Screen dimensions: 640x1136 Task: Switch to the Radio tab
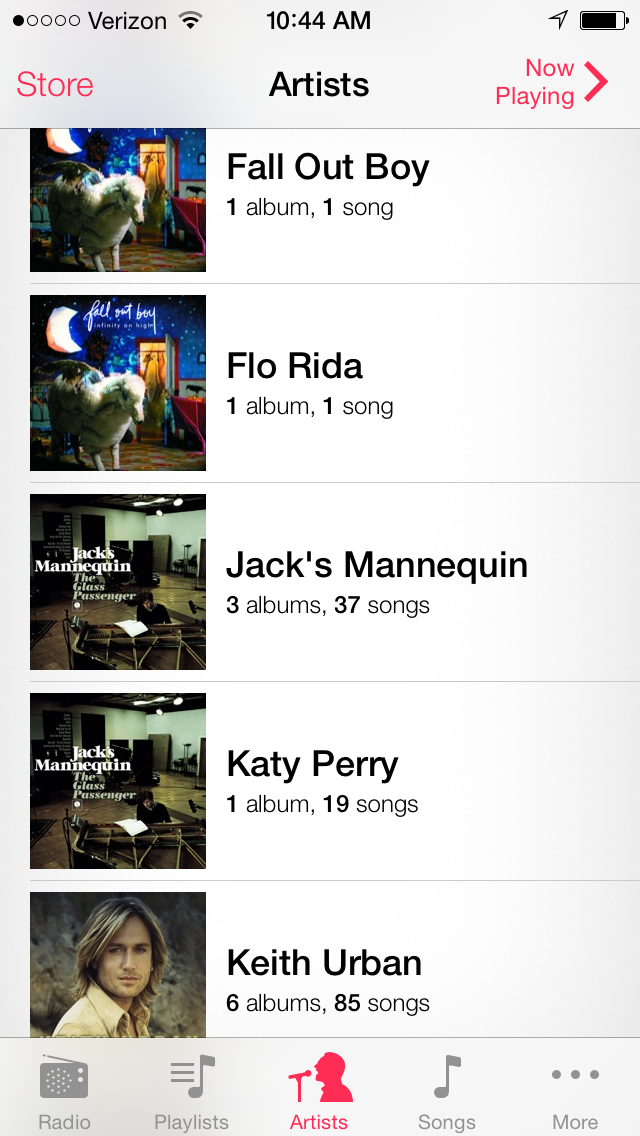click(x=64, y=1090)
